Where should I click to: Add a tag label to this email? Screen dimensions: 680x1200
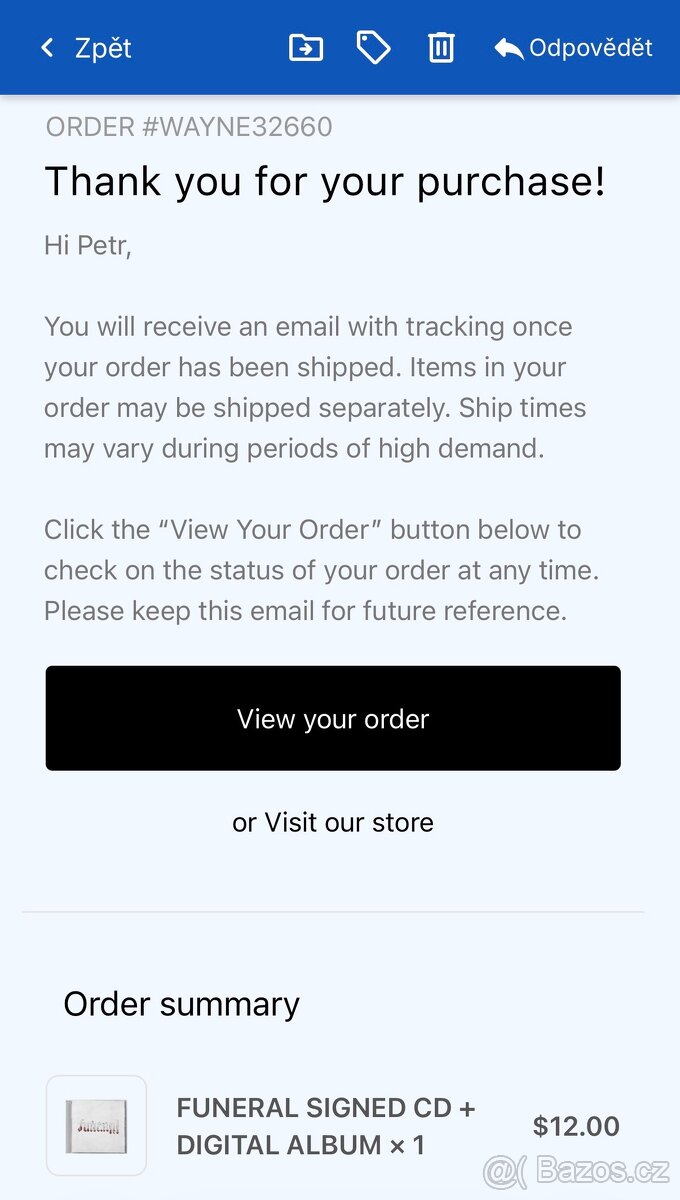[x=373, y=48]
